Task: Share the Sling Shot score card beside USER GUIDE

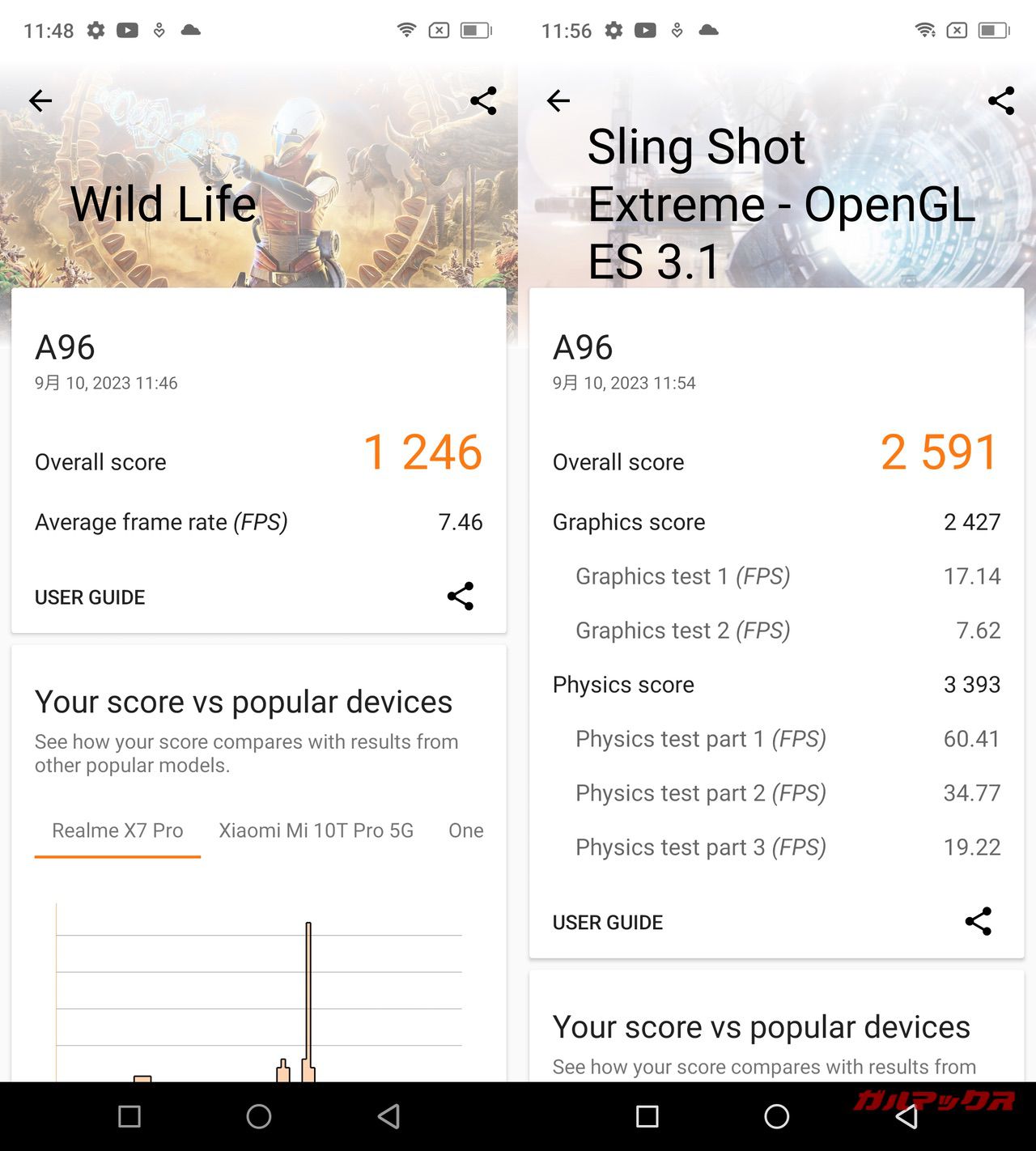Action: point(979,921)
